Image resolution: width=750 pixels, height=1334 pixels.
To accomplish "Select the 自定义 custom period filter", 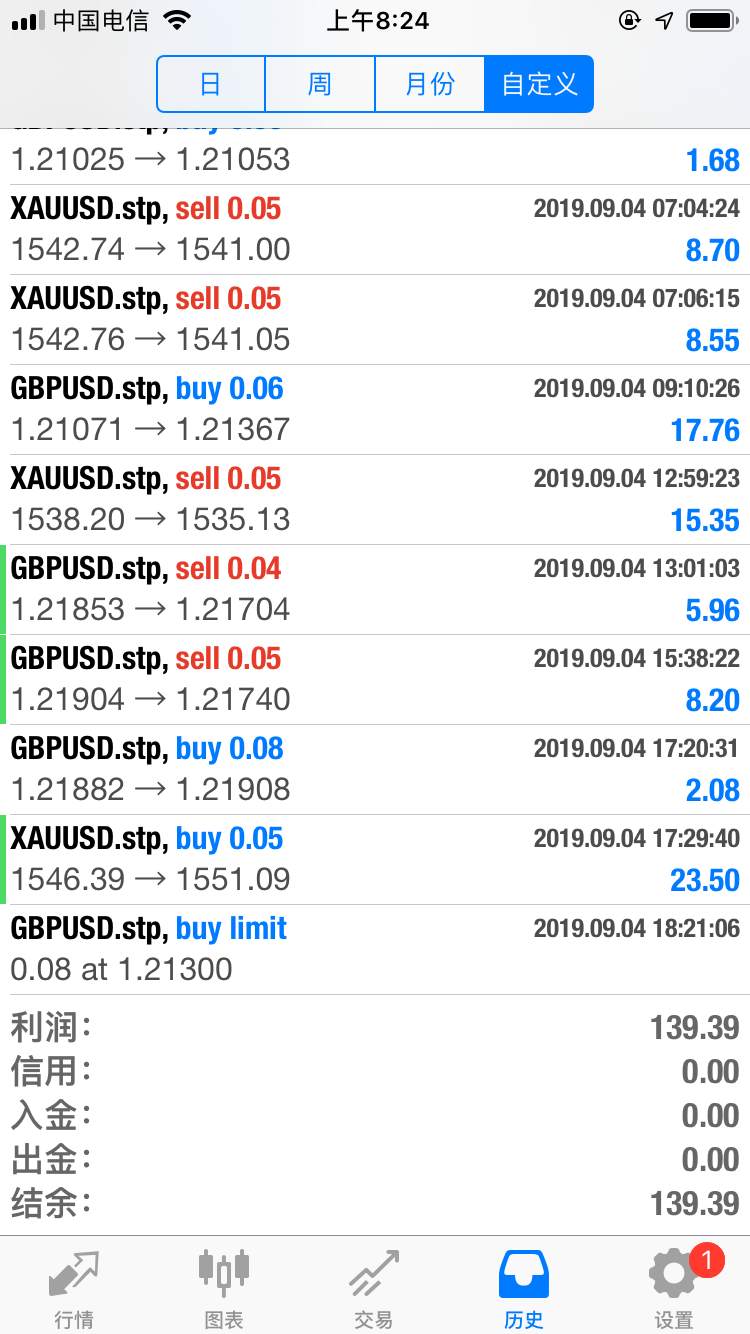I will pyautogui.click(x=539, y=84).
